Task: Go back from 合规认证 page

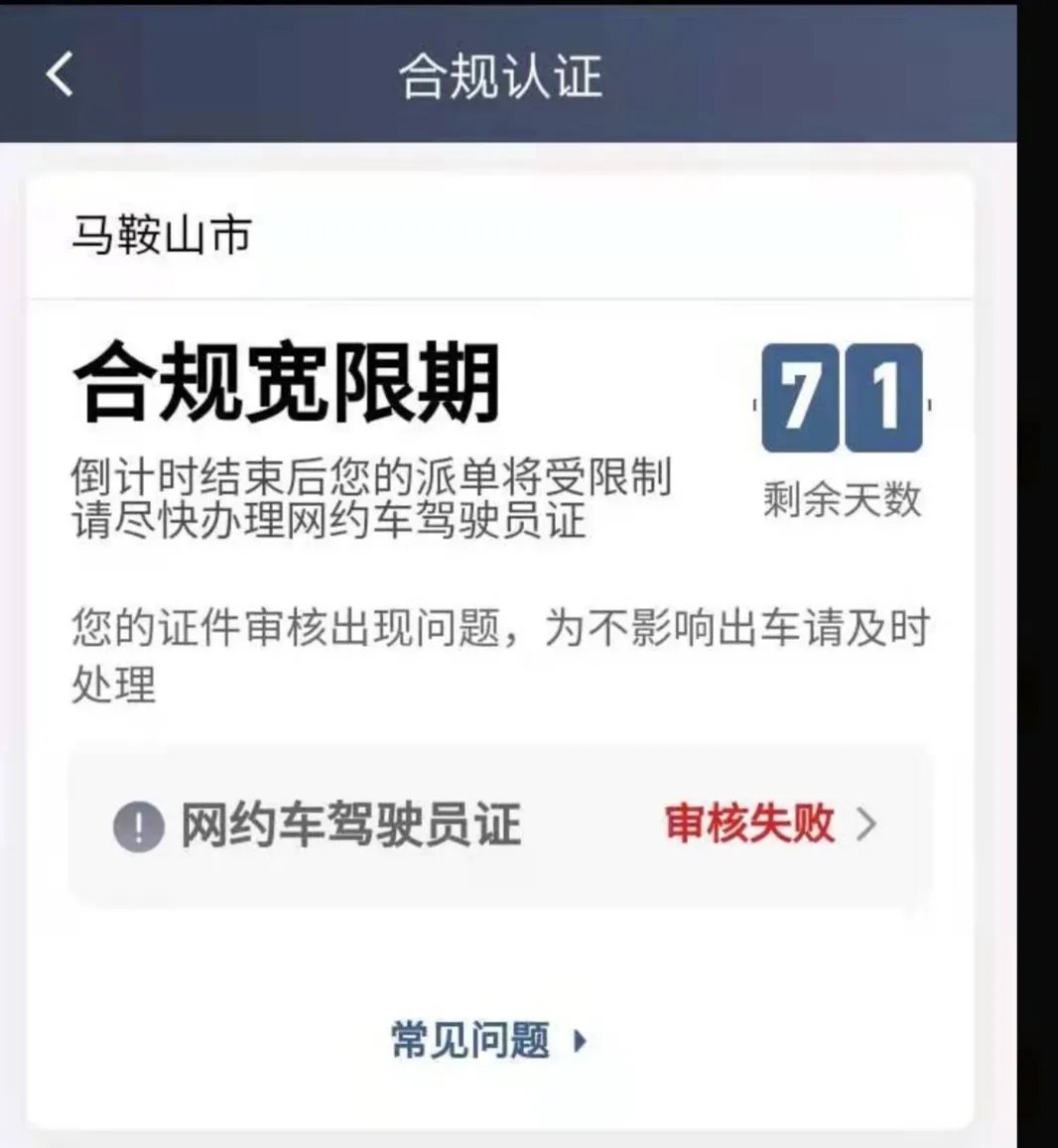Action: 60,74
